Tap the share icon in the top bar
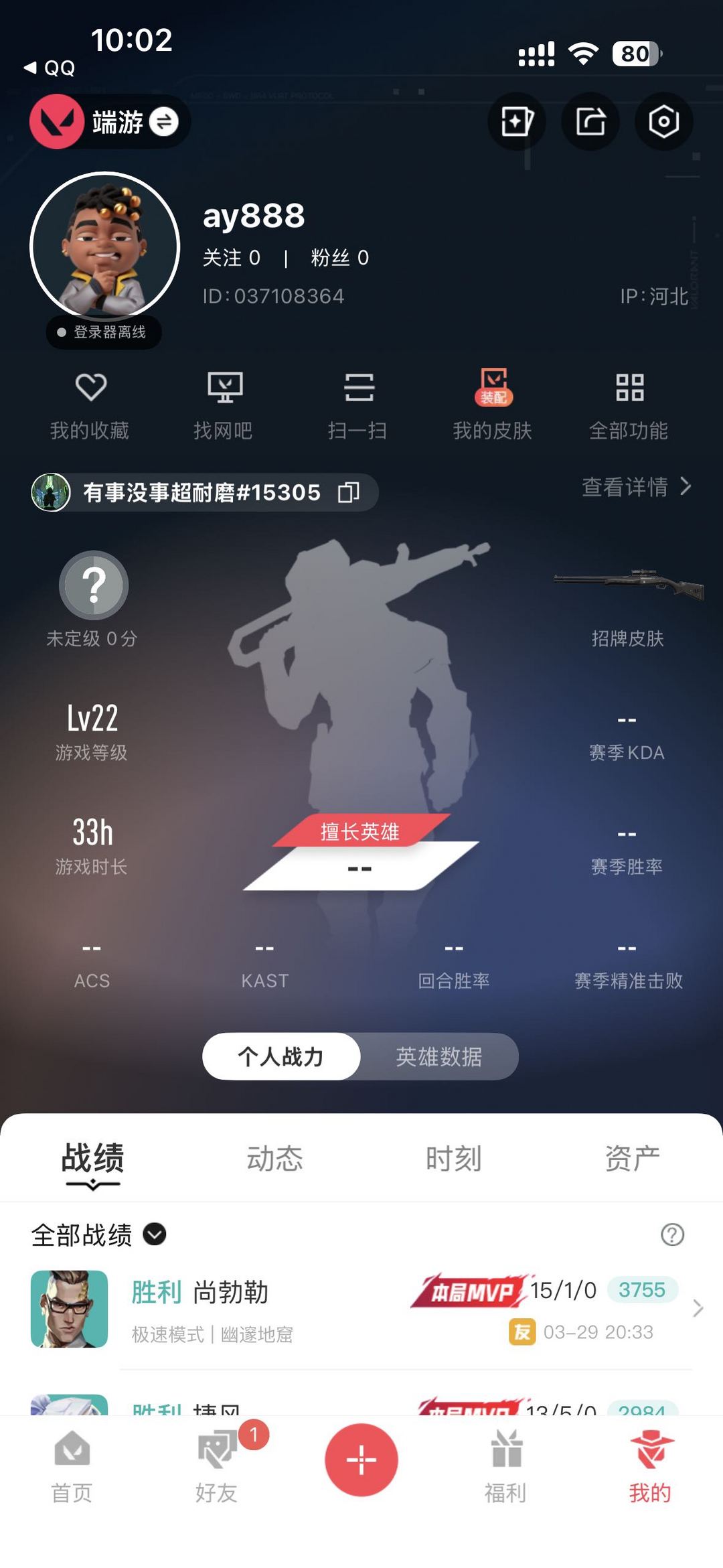723x1568 pixels. click(590, 121)
